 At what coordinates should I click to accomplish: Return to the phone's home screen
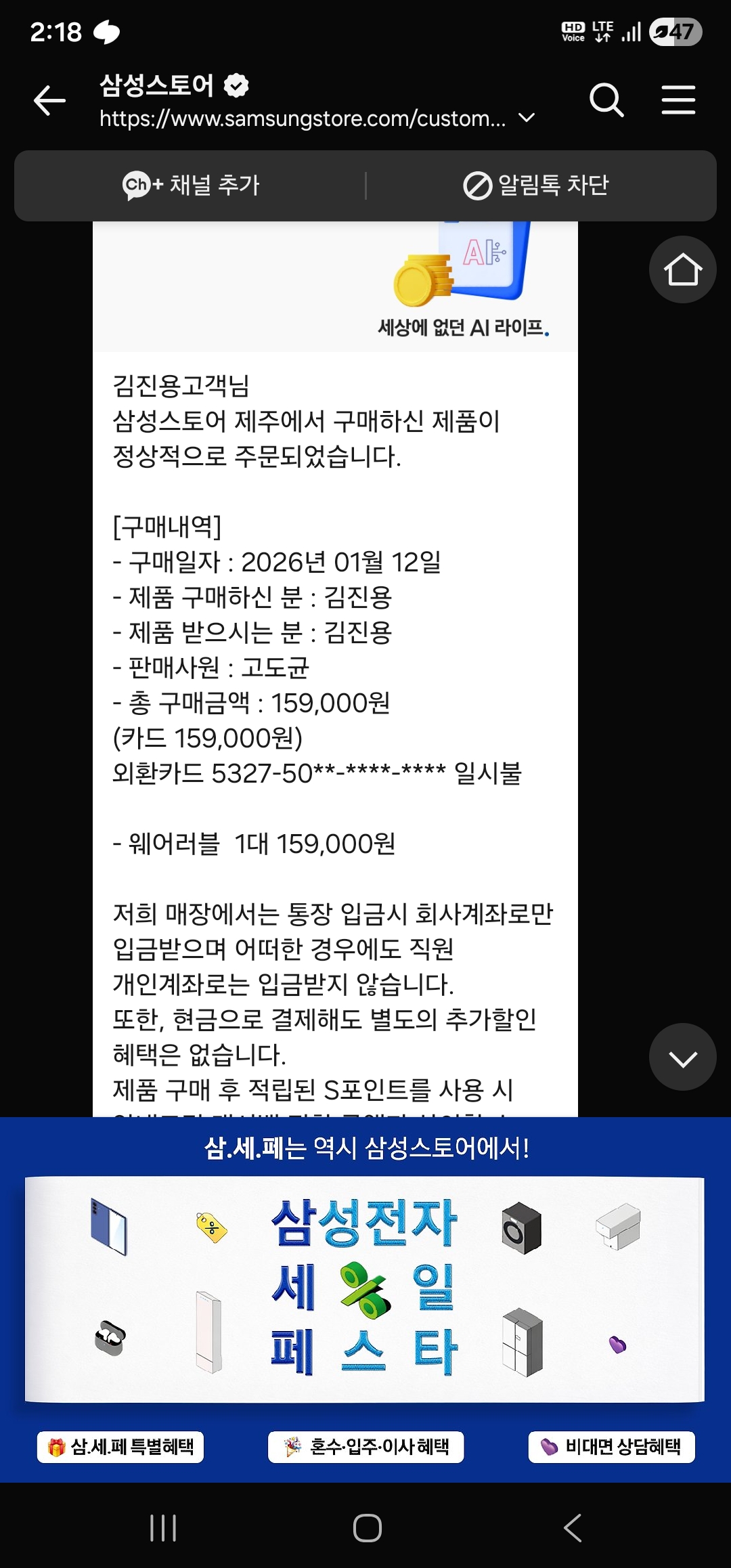[367, 1528]
